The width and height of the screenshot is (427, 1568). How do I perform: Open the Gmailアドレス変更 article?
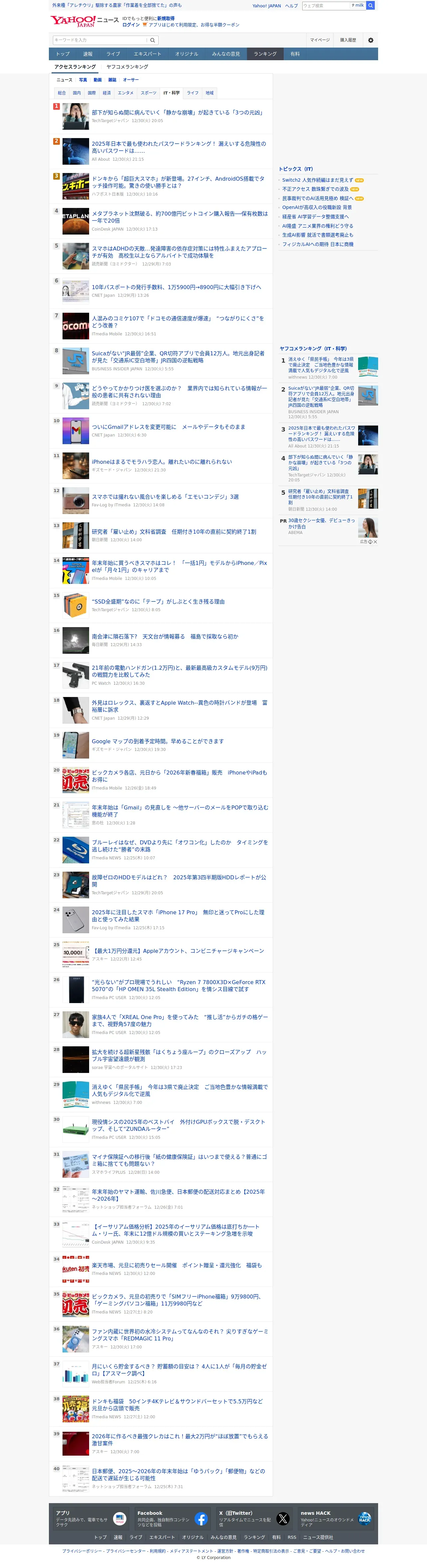(x=169, y=427)
